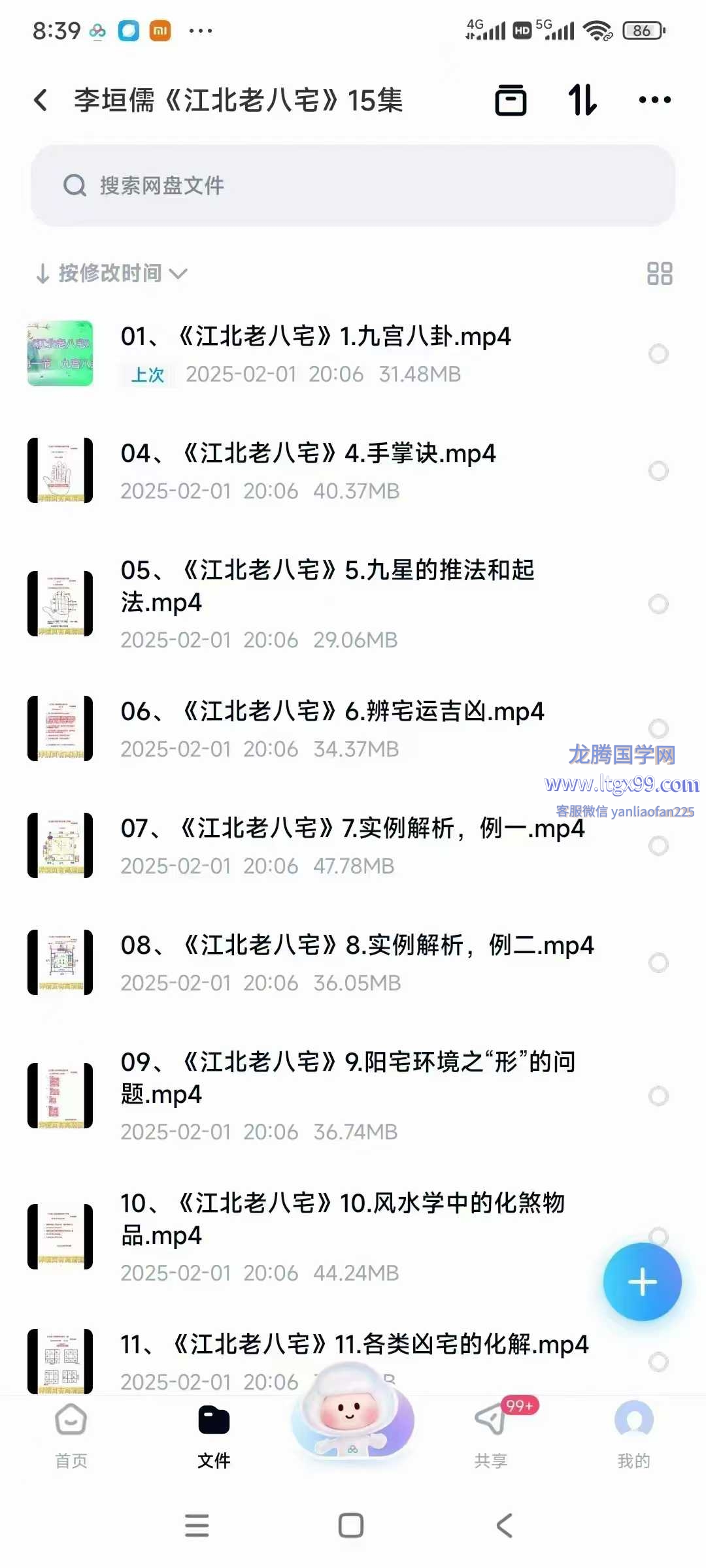This screenshot has height=1568, width=706.
Task: Switch to grid view layout
Action: coord(659,273)
